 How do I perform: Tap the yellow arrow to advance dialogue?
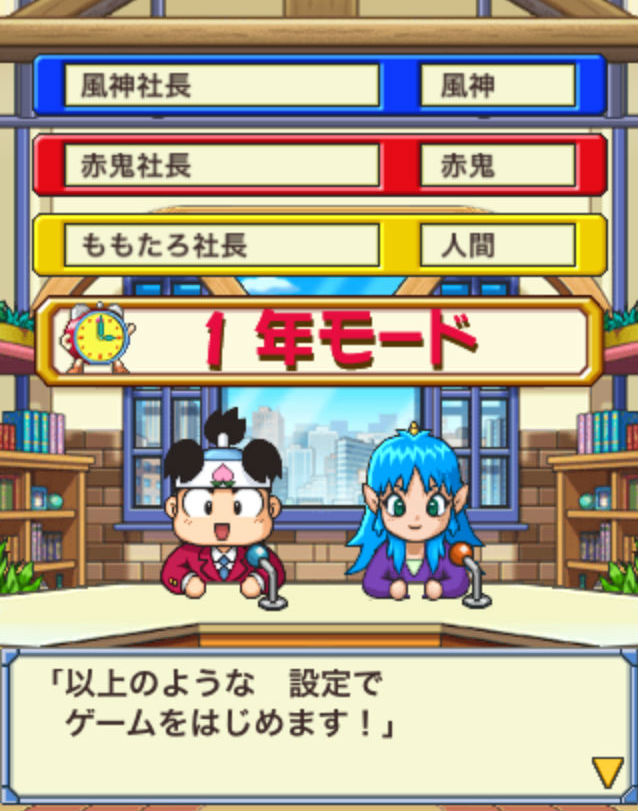606,770
